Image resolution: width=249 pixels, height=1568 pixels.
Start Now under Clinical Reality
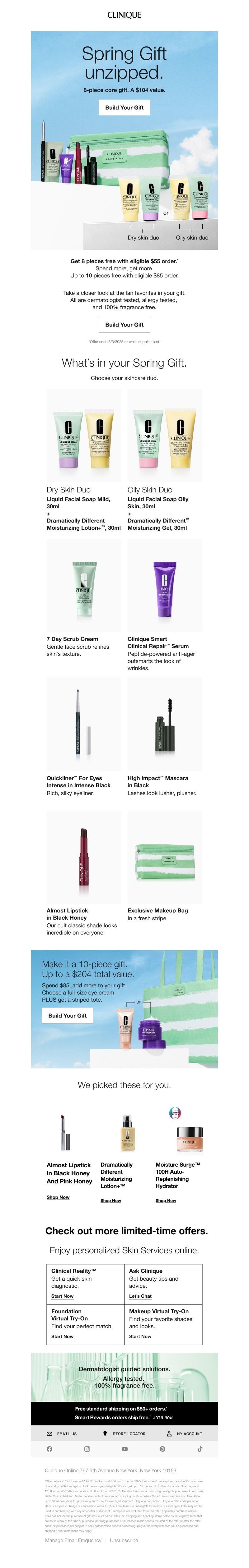(x=62, y=1296)
